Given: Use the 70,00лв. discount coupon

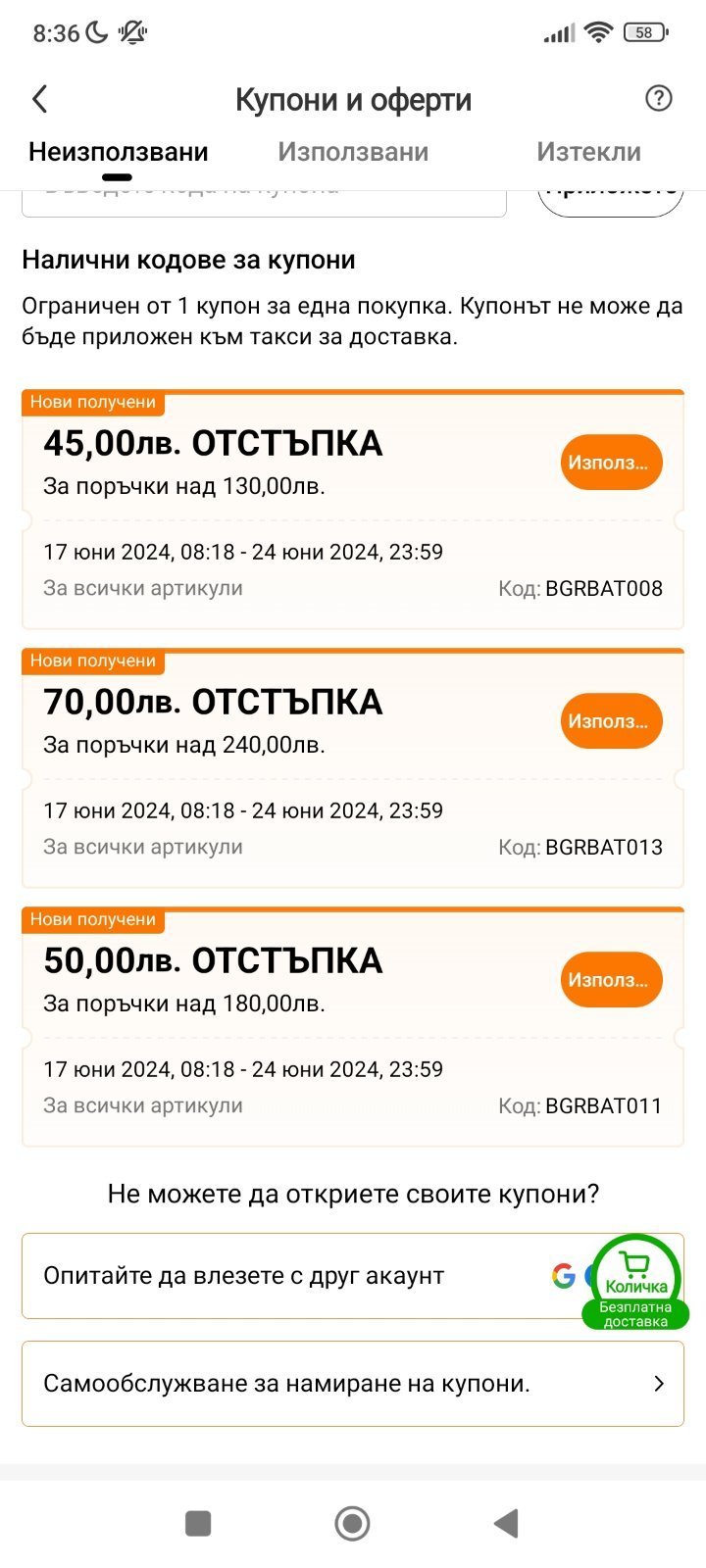Looking at the screenshot, I should click(x=611, y=721).
